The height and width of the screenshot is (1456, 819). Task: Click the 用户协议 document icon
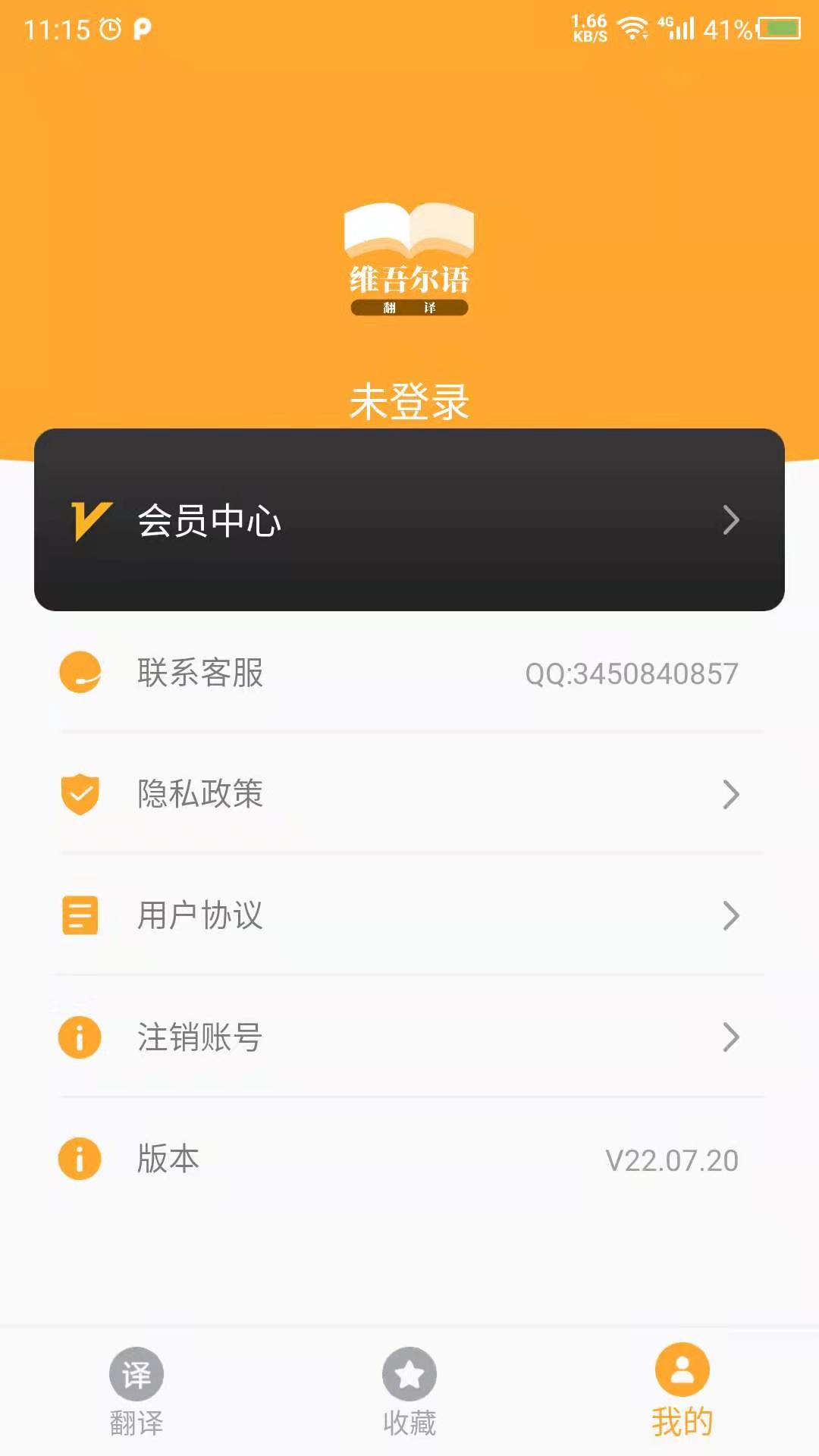pos(79,916)
